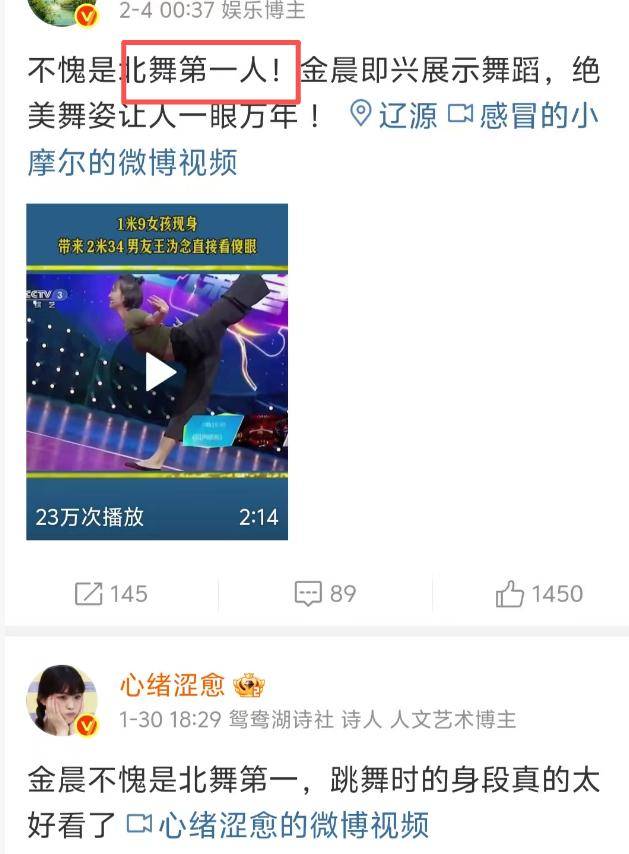Open 心绪涩愈的微博视频 link

[x=280, y=825]
